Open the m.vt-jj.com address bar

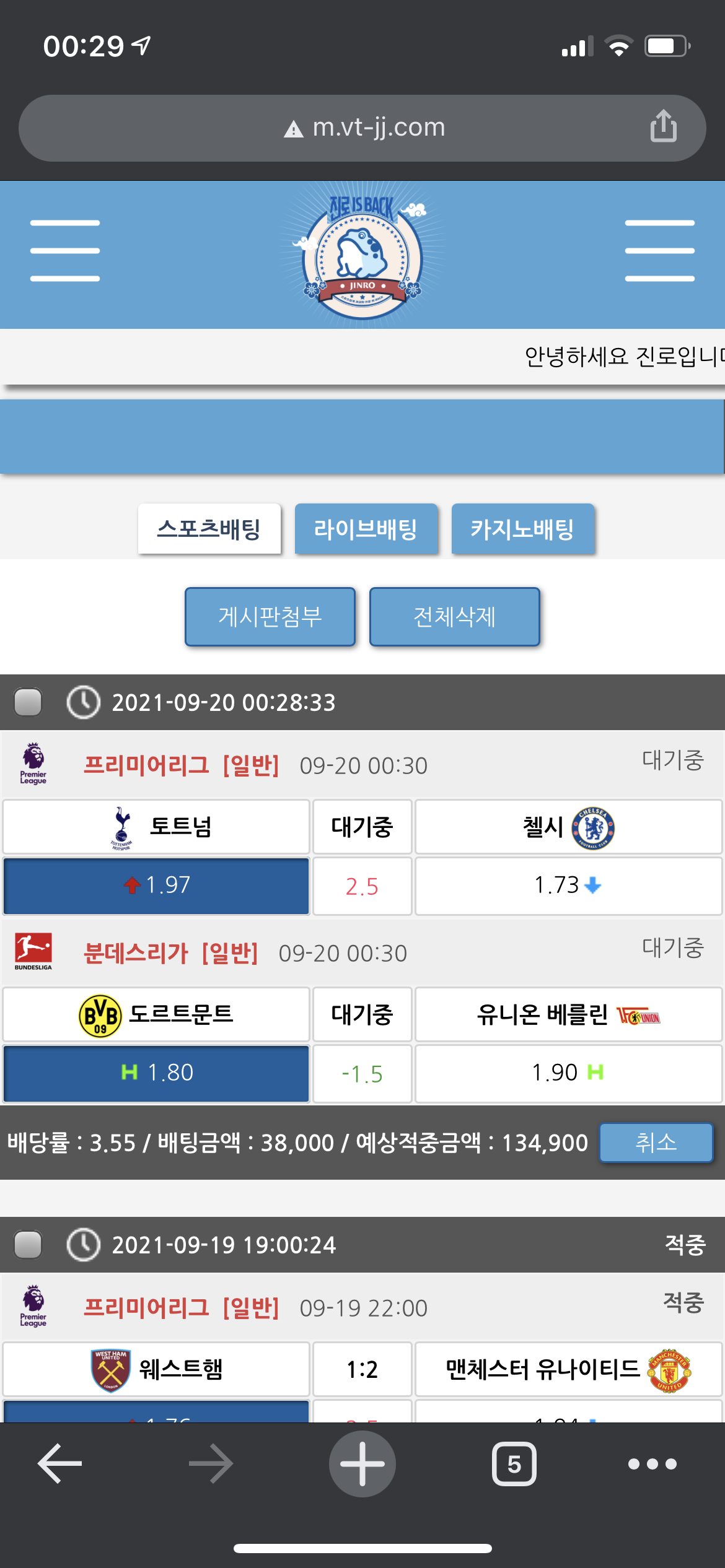click(x=364, y=128)
